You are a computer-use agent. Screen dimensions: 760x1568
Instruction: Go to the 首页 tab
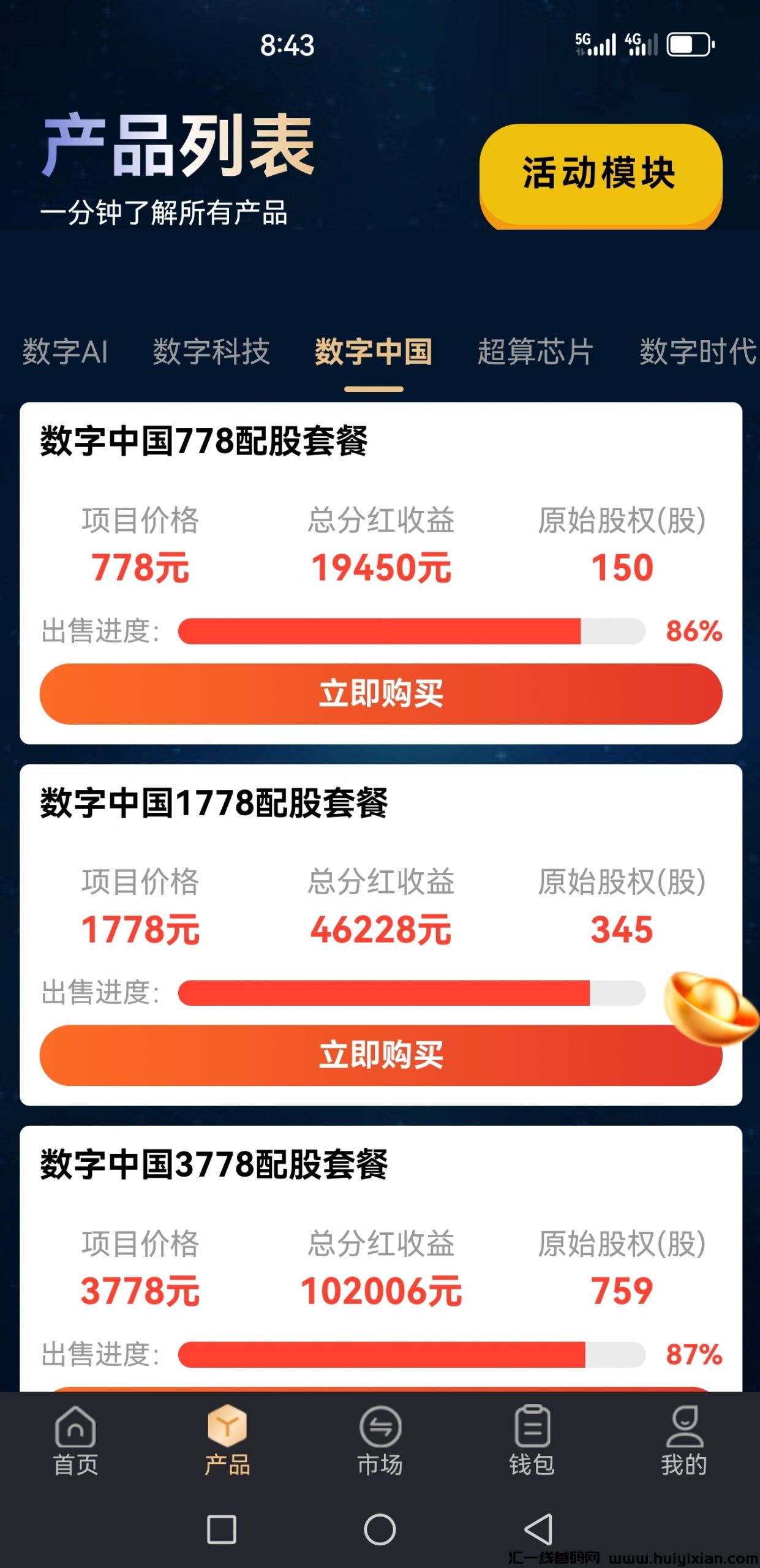(x=75, y=1441)
